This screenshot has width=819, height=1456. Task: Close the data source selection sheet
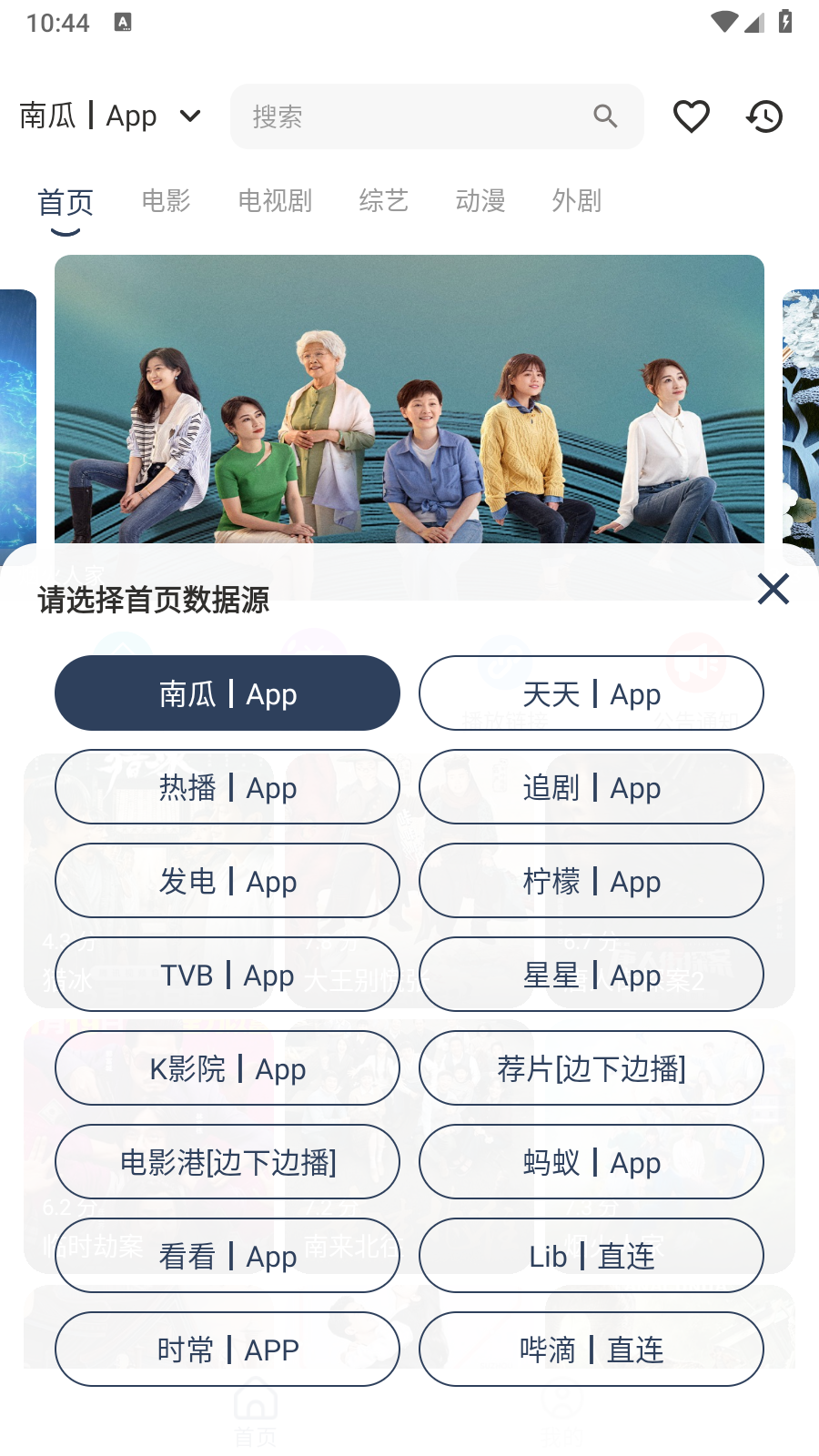[x=773, y=590]
